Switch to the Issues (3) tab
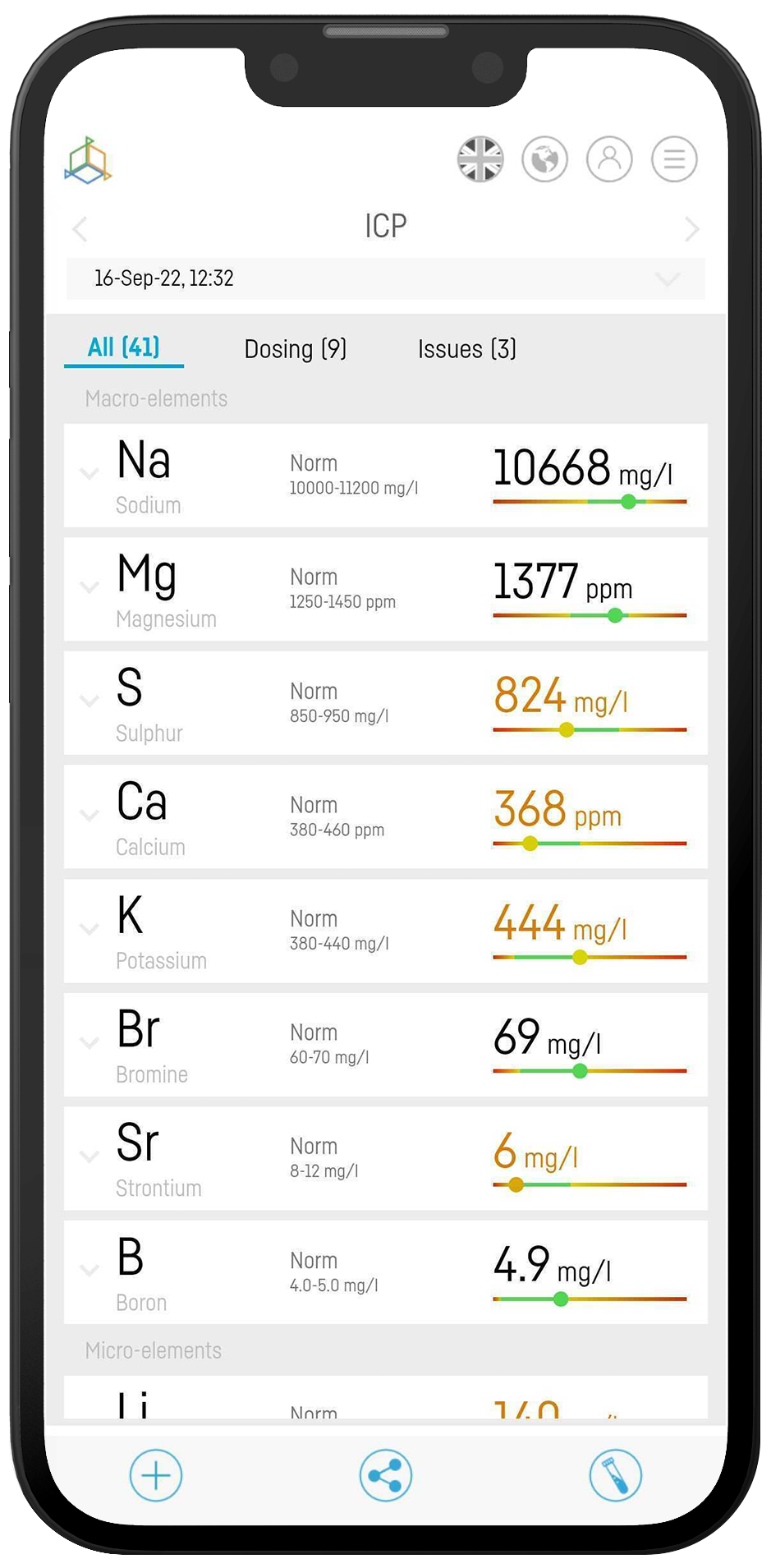The width and height of the screenshot is (771, 1568). coord(466,349)
